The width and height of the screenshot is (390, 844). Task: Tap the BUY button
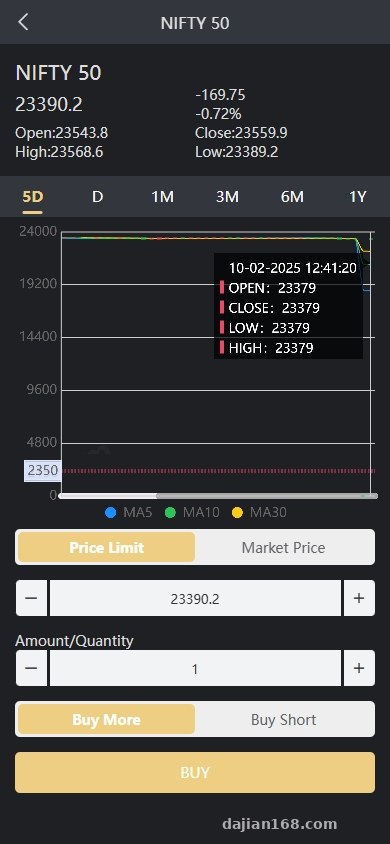coord(195,772)
